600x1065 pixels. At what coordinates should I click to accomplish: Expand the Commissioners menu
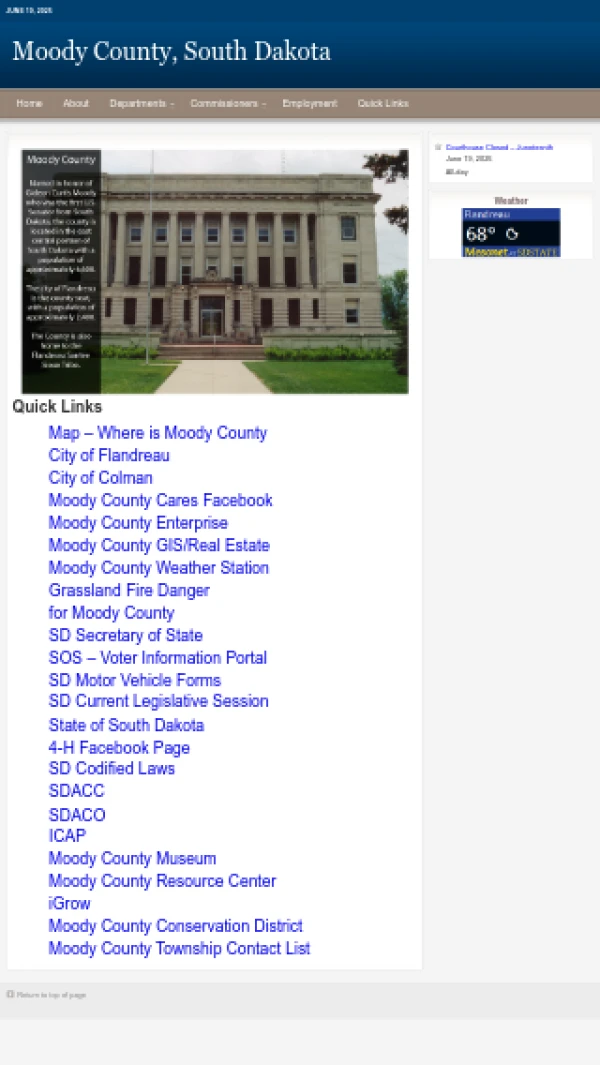pos(227,104)
